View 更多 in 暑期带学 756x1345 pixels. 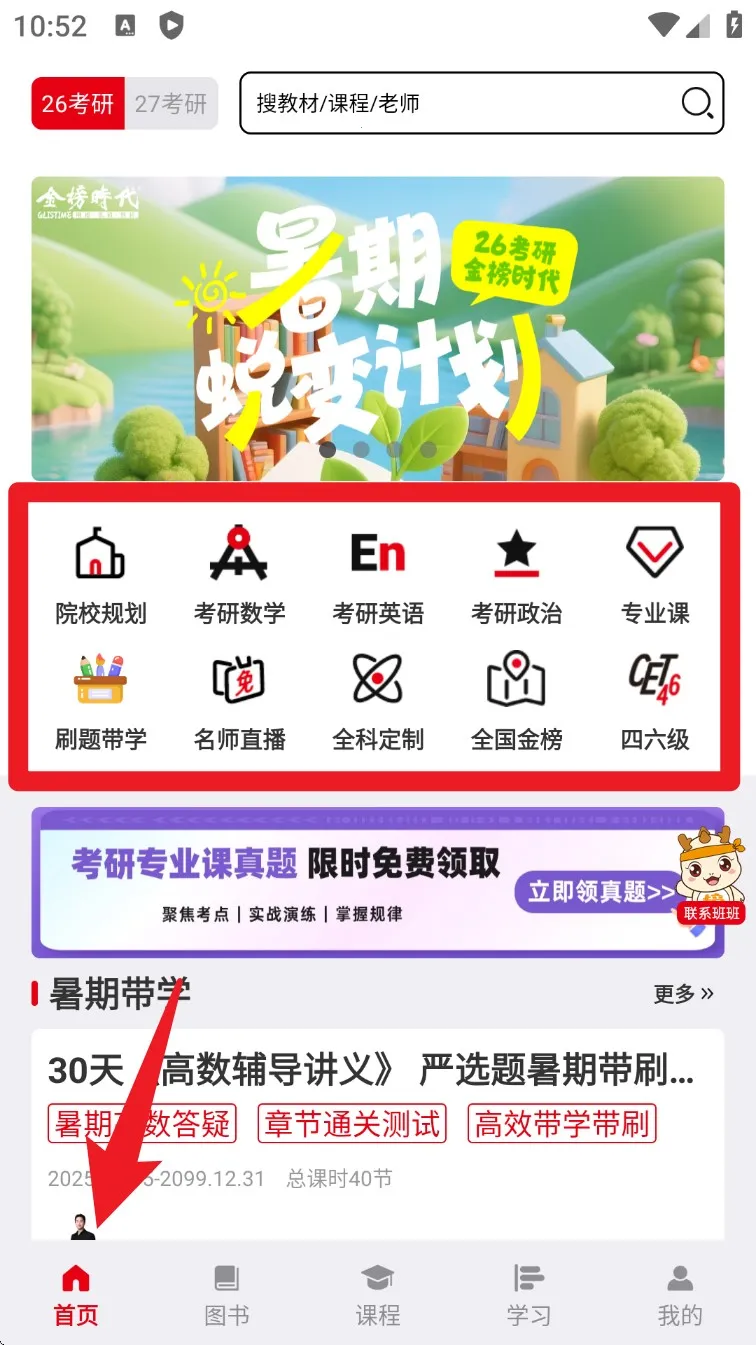(x=683, y=993)
